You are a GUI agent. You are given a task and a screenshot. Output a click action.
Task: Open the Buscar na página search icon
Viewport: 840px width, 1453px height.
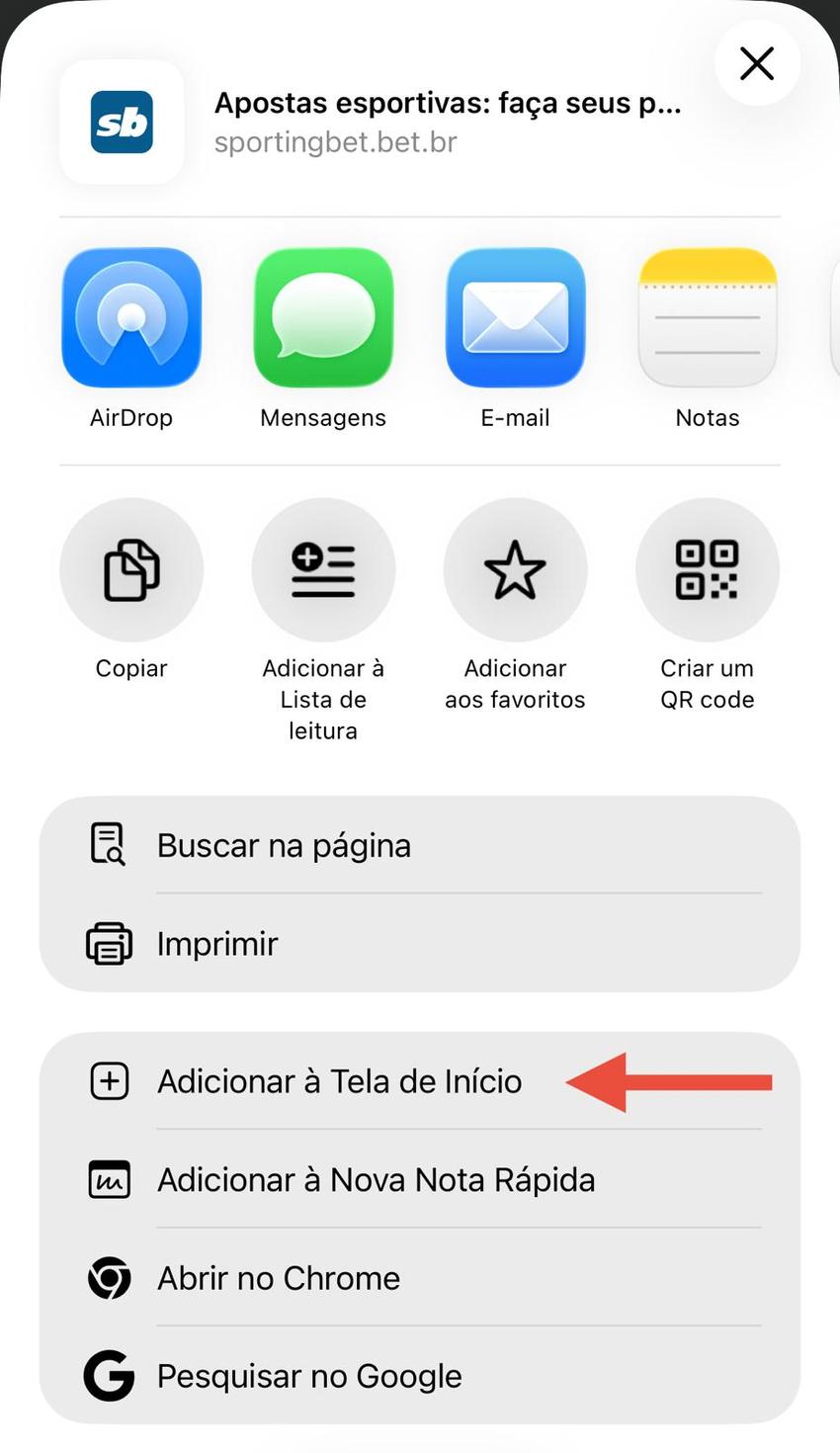pos(109,844)
